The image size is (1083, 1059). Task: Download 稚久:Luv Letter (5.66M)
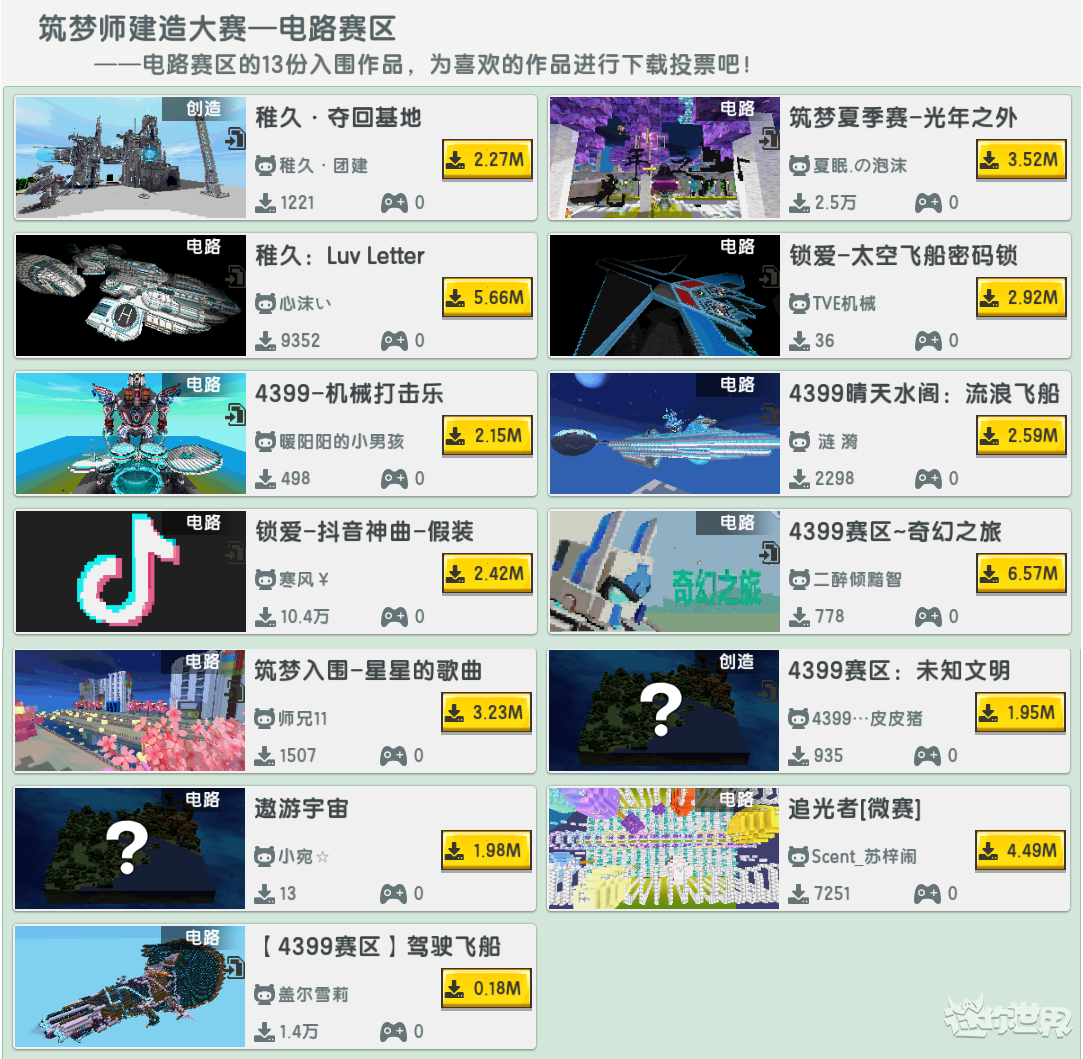[x=486, y=298]
